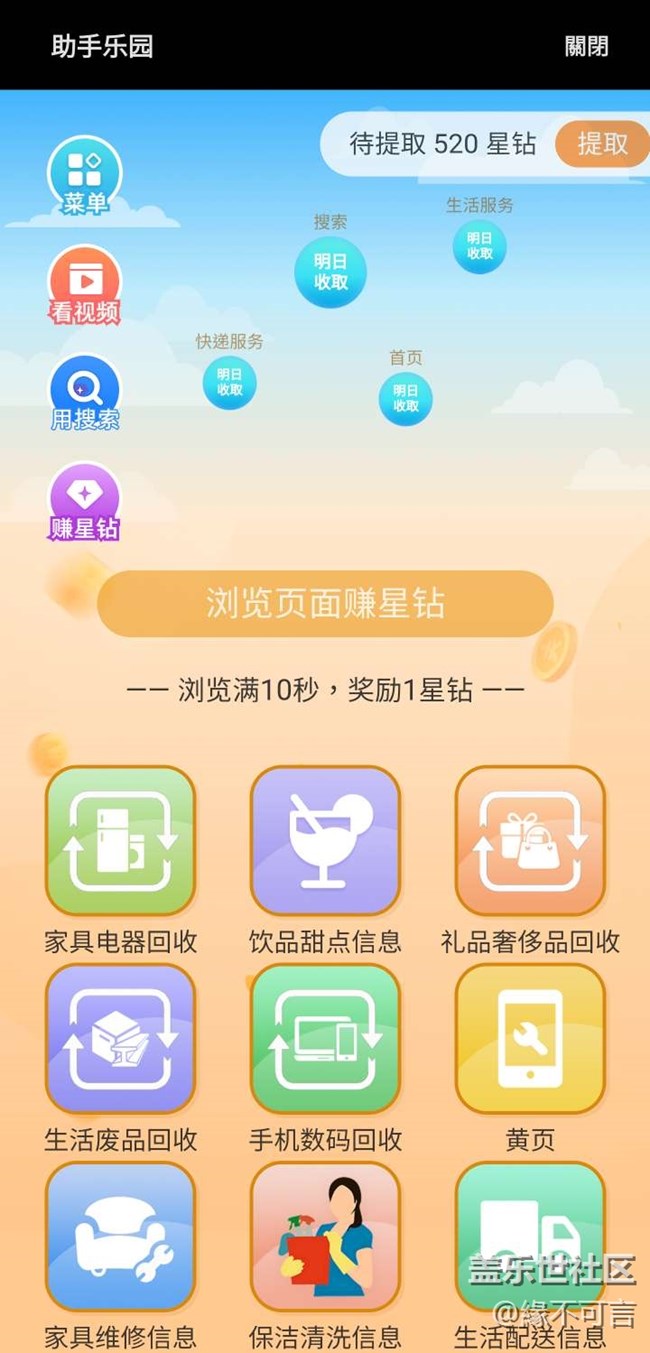View 生活配送信息
650x1353 pixels.
click(530, 1238)
